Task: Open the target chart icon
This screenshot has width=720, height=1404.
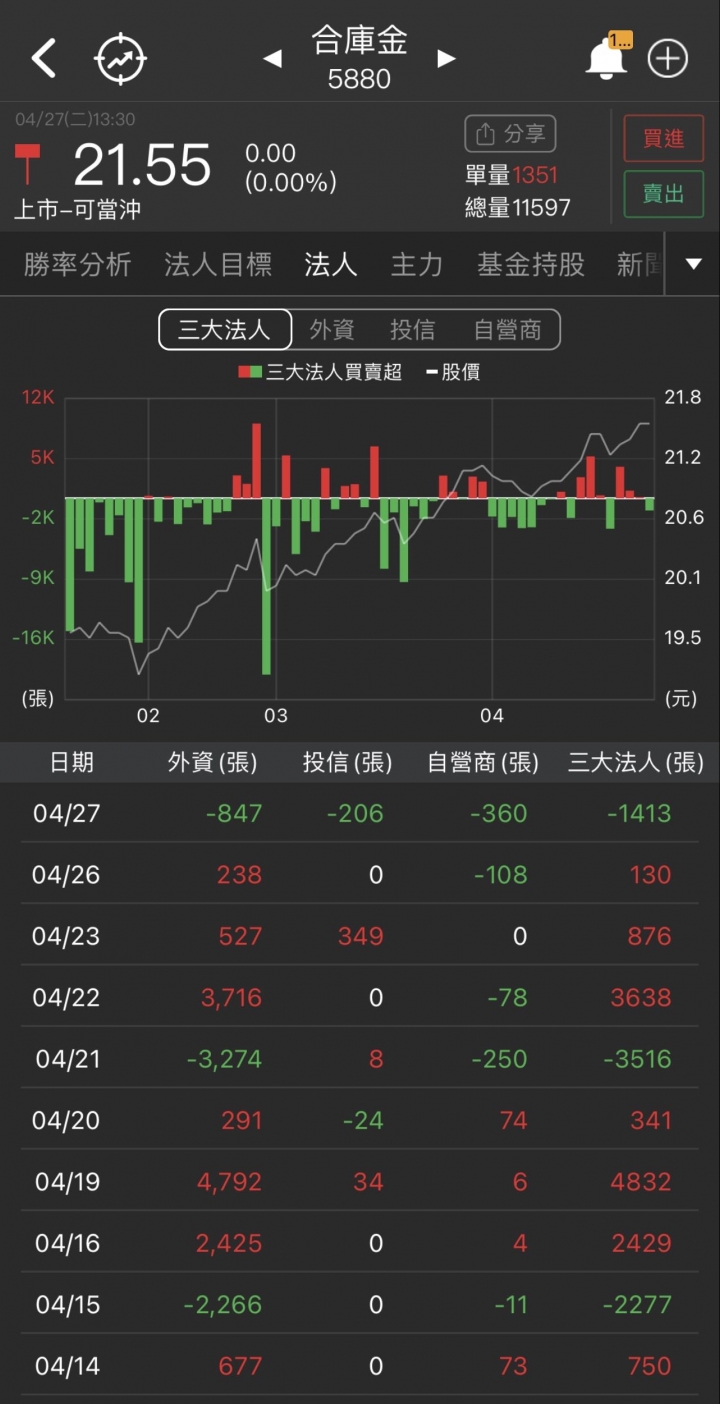Action: (x=121, y=59)
